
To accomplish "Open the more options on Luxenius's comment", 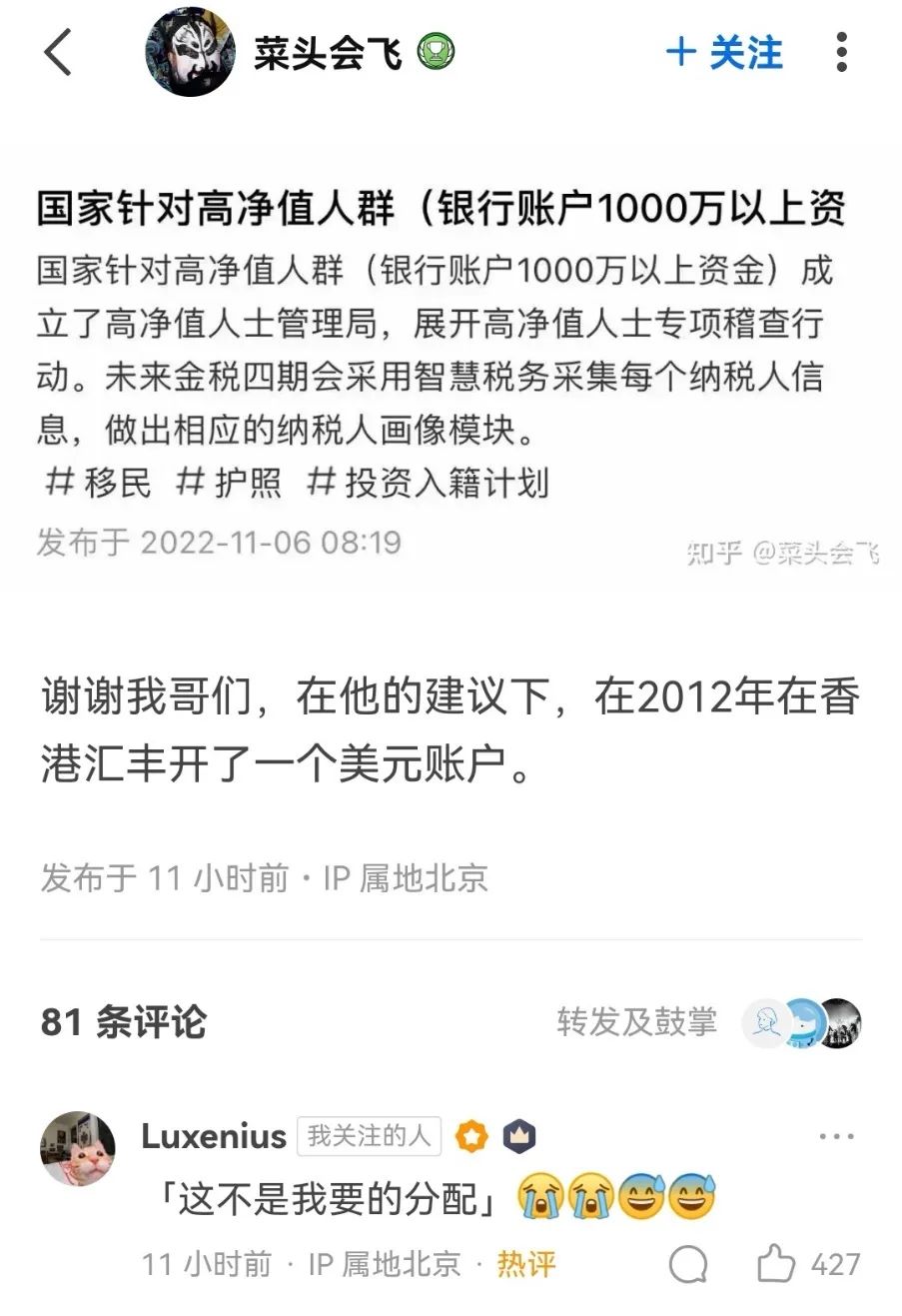I will [x=836, y=1137].
